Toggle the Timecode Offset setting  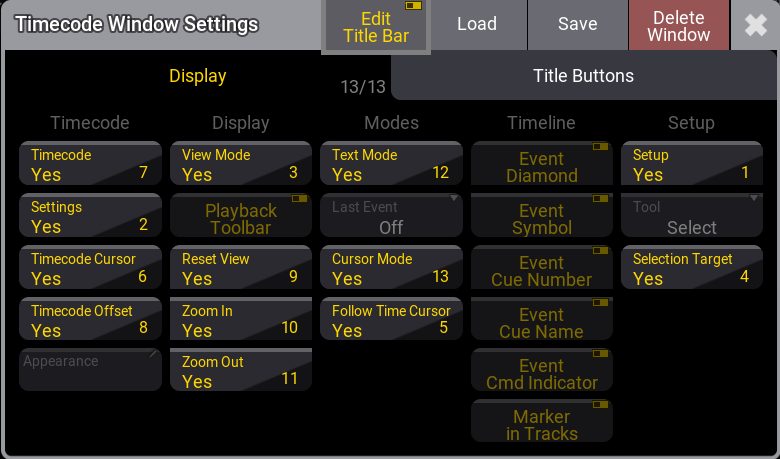[90, 320]
